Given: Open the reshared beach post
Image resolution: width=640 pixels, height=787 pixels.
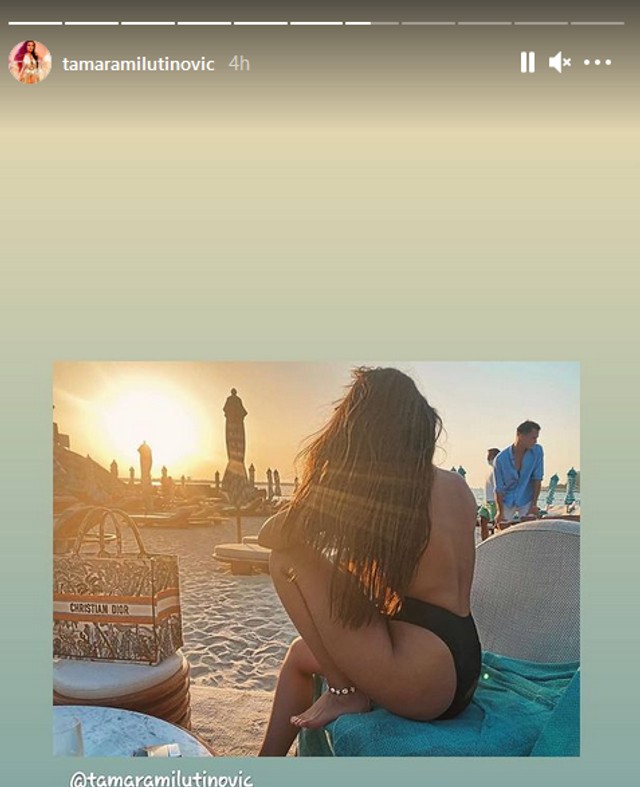Looking at the screenshot, I should click(x=316, y=558).
